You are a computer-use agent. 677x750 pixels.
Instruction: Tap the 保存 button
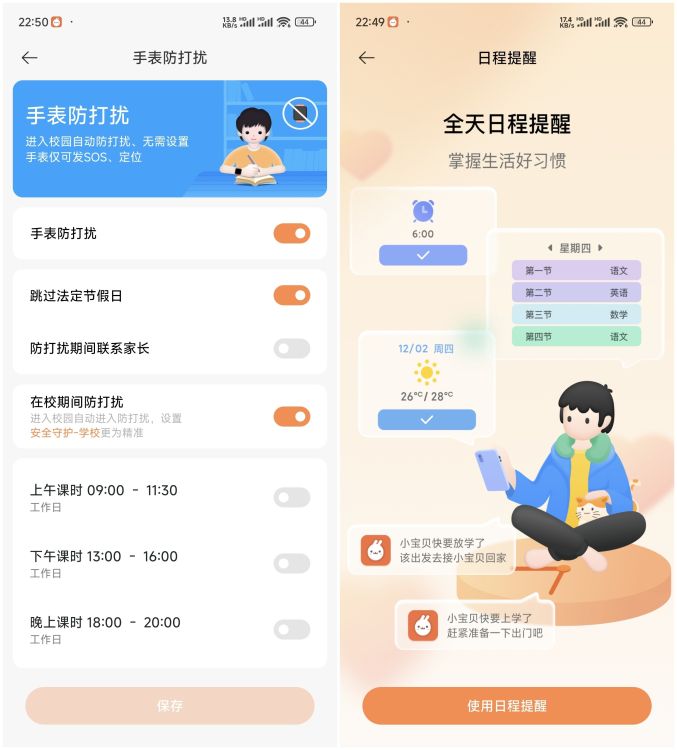(x=170, y=706)
